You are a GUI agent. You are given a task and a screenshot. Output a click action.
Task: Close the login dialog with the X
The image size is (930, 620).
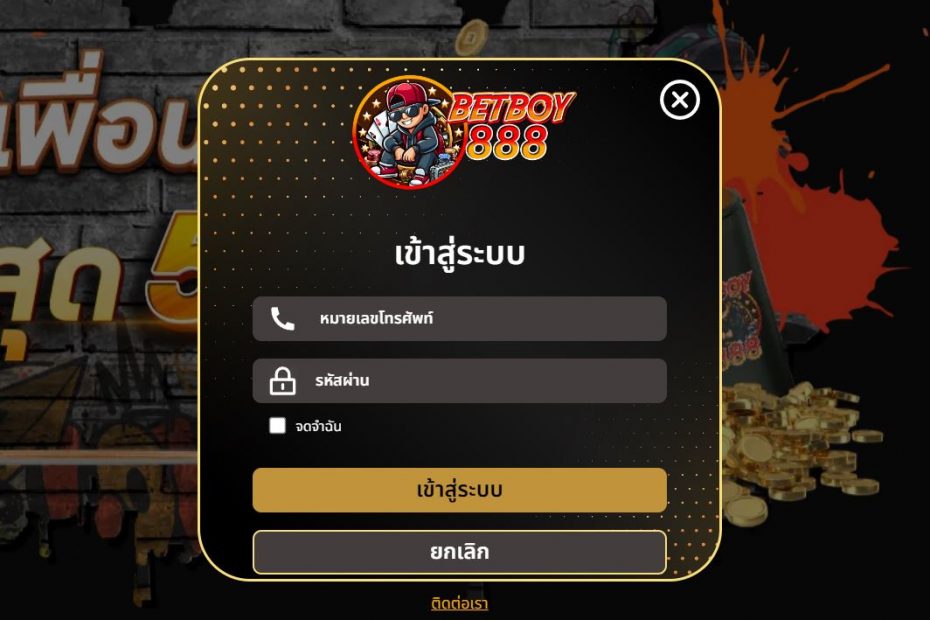pos(680,100)
